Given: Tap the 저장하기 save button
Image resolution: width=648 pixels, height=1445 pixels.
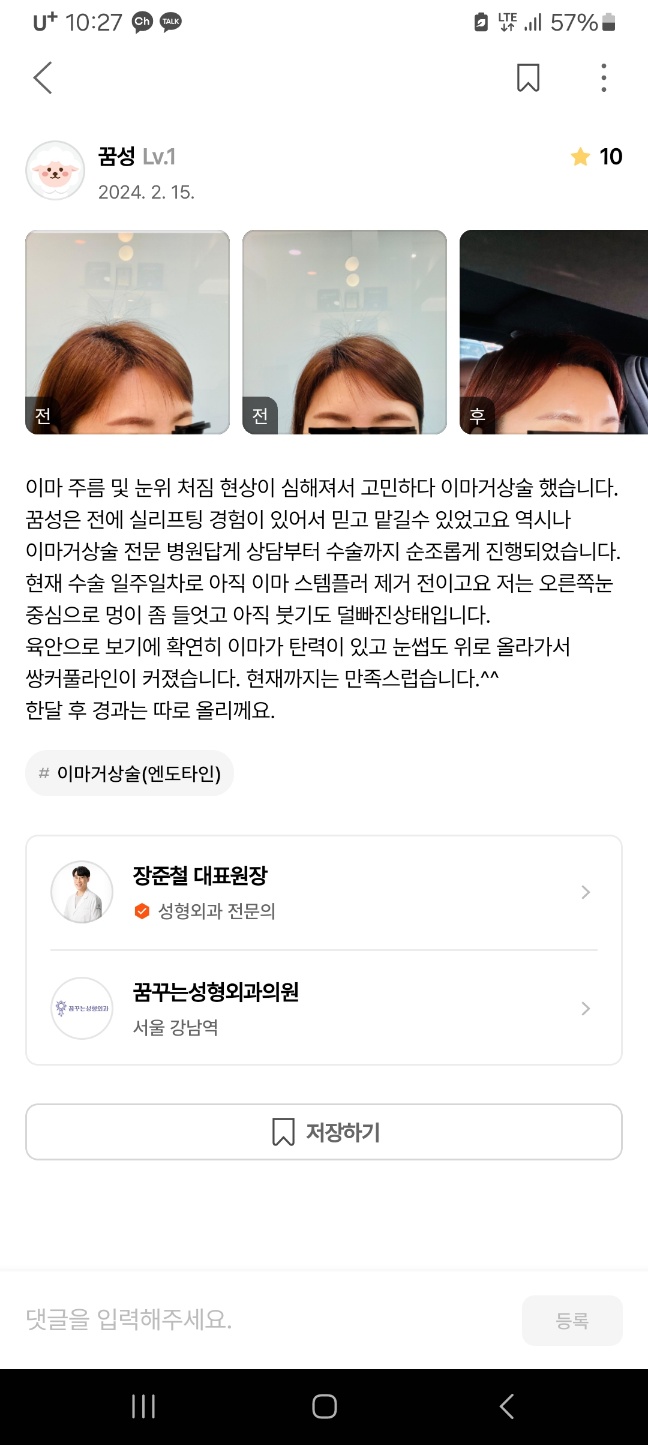Looking at the screenshot, I should (x=323, y=1132).
